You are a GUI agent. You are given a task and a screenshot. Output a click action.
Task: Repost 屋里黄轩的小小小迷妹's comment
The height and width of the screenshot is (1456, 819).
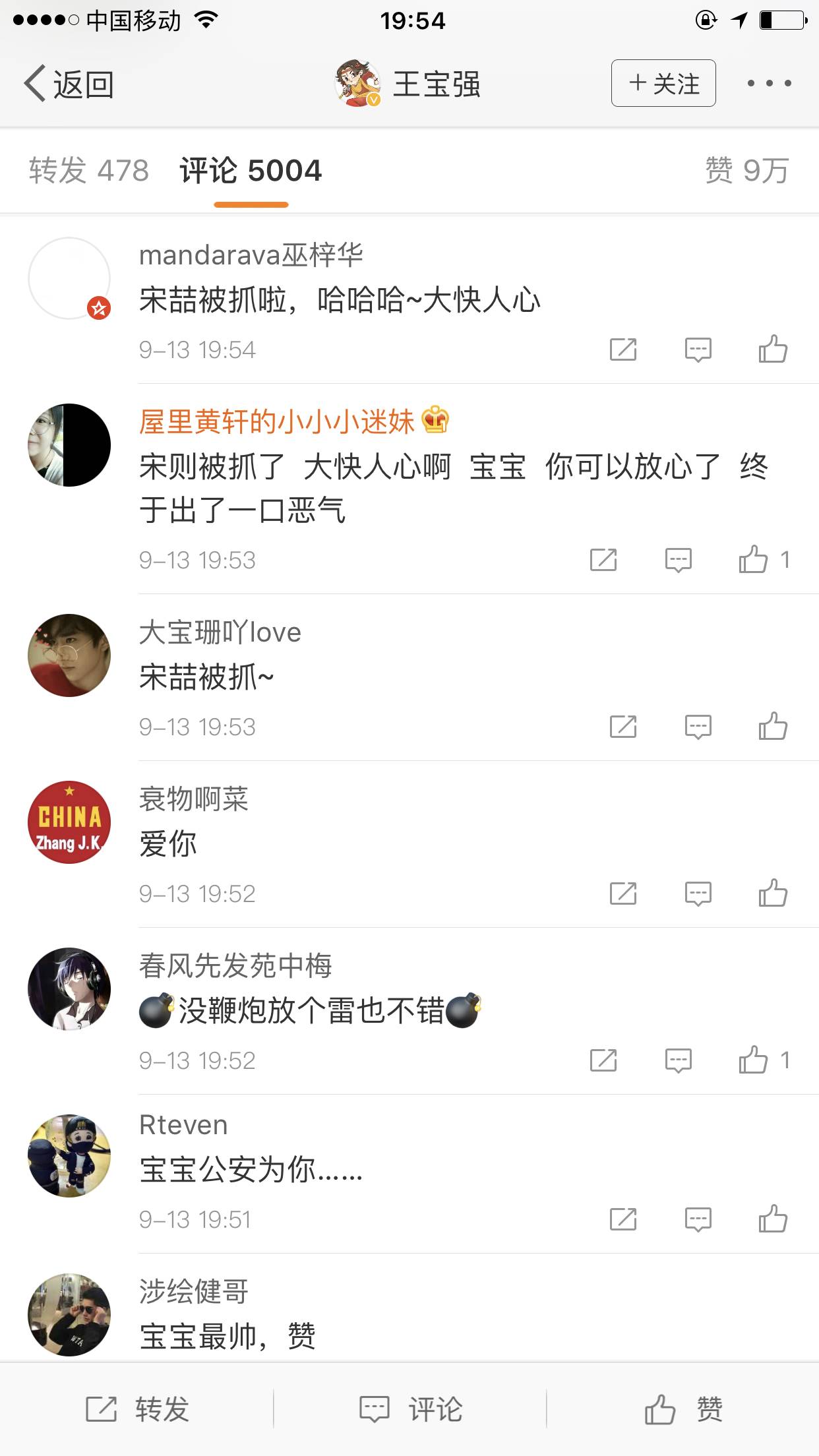point(603,561)
